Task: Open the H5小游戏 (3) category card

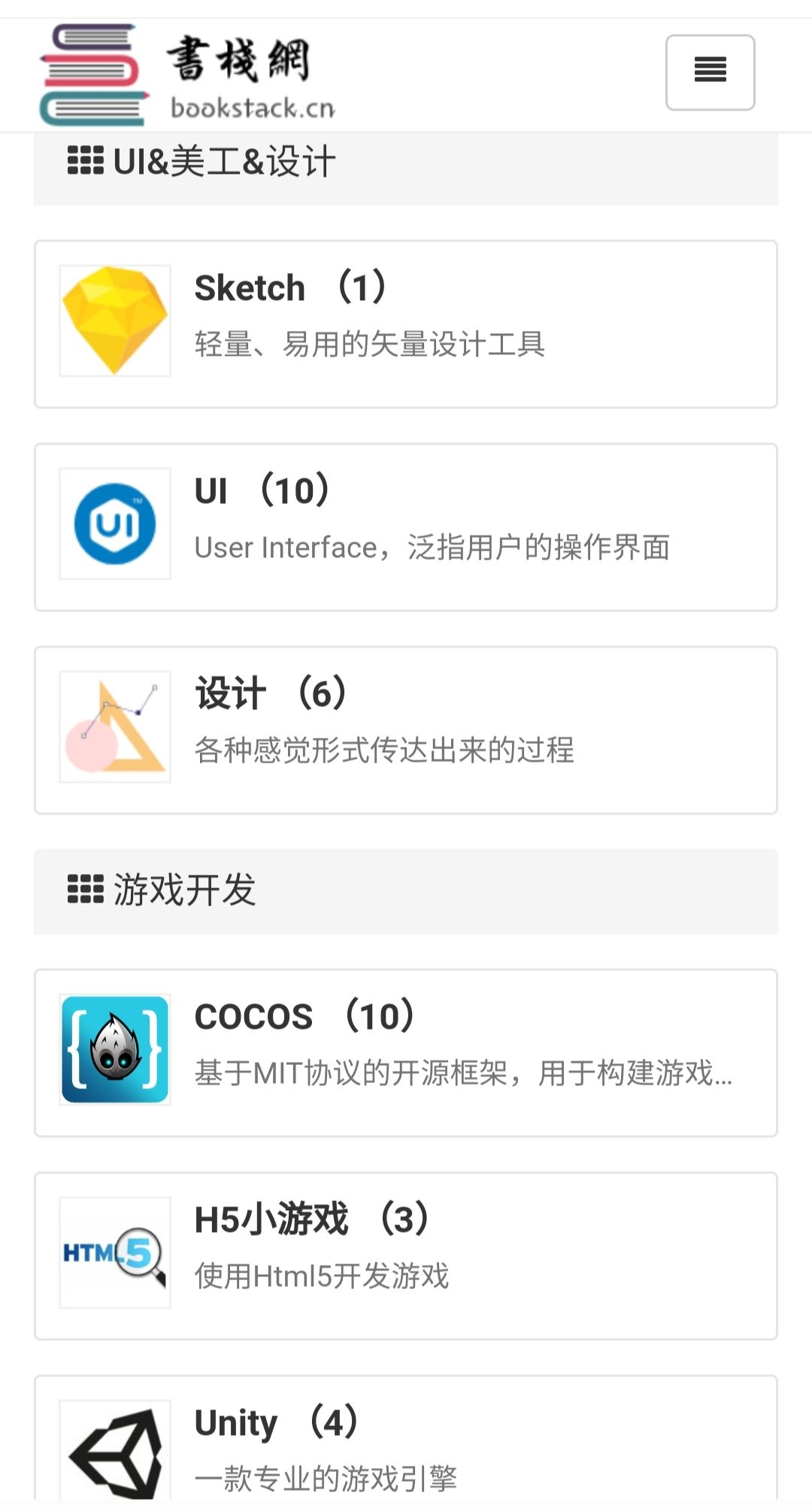Action: tap(406, 1256)
